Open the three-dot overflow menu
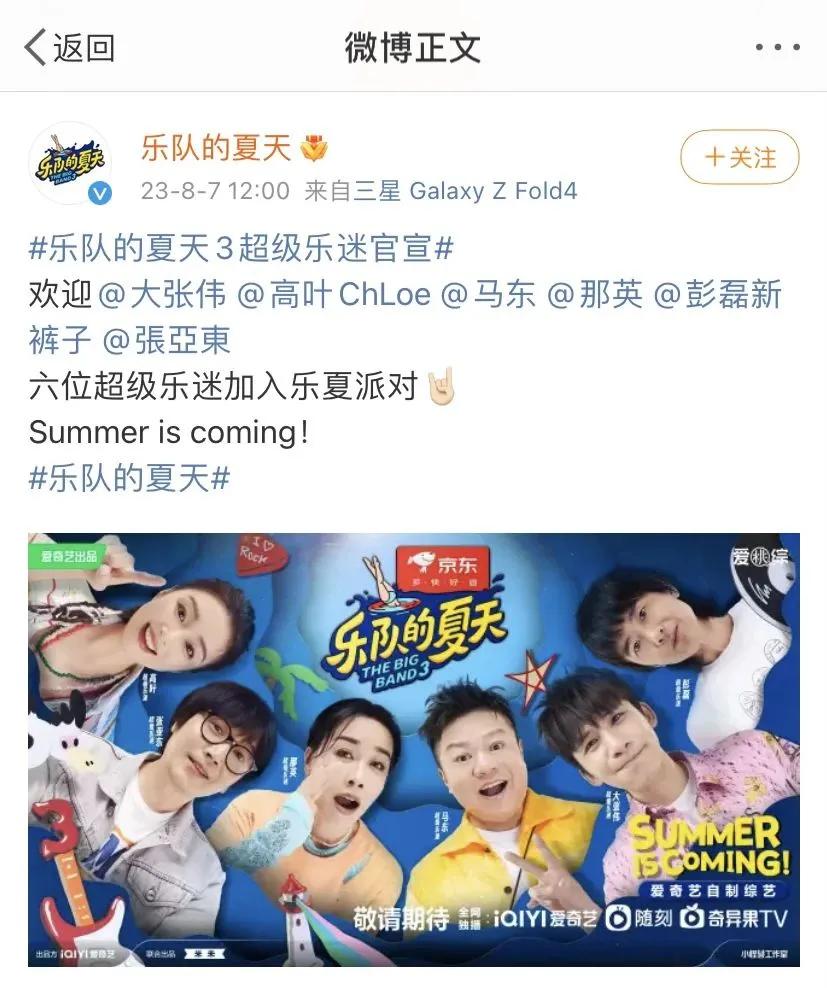 [777, 47]
